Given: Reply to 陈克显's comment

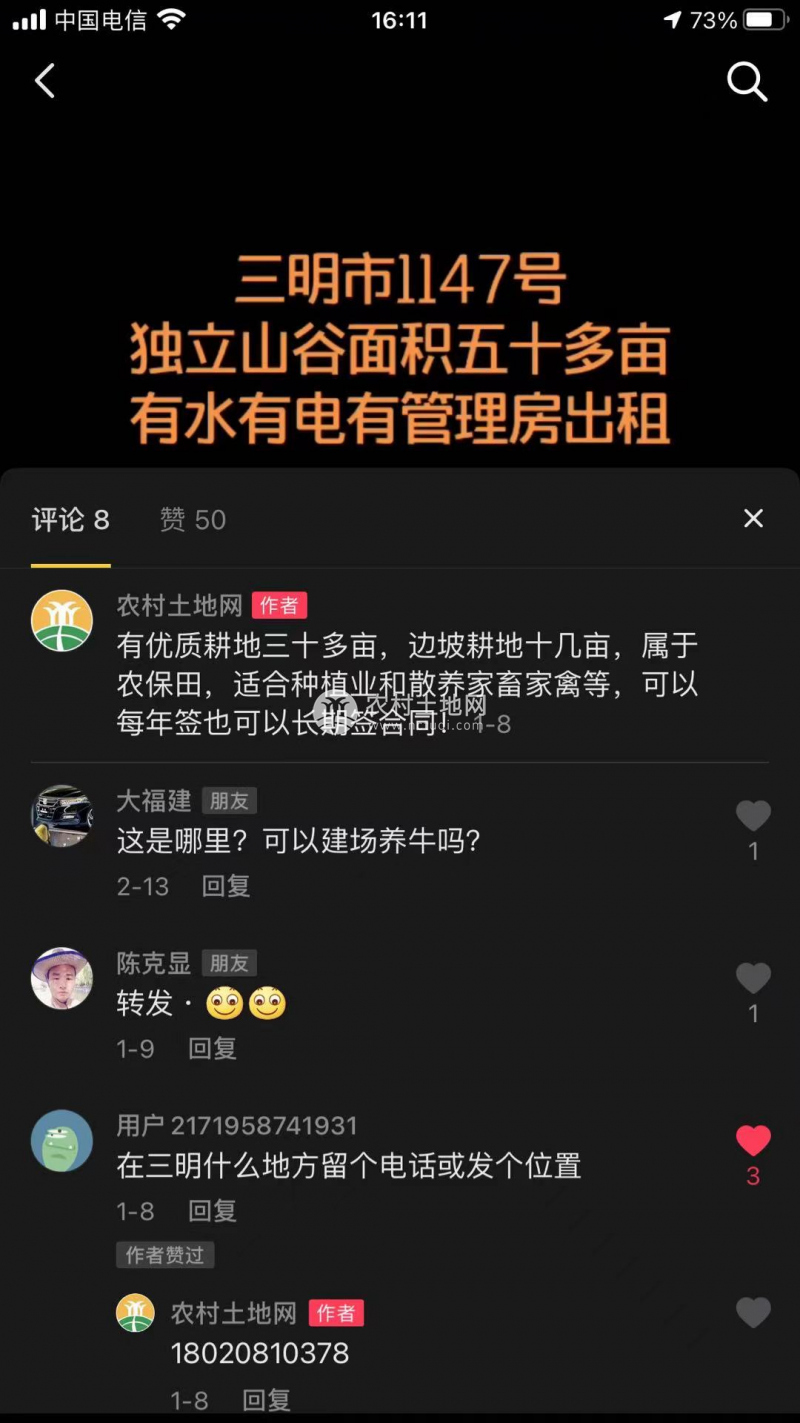Looking at the screenshot, I should pos(212,1048).
